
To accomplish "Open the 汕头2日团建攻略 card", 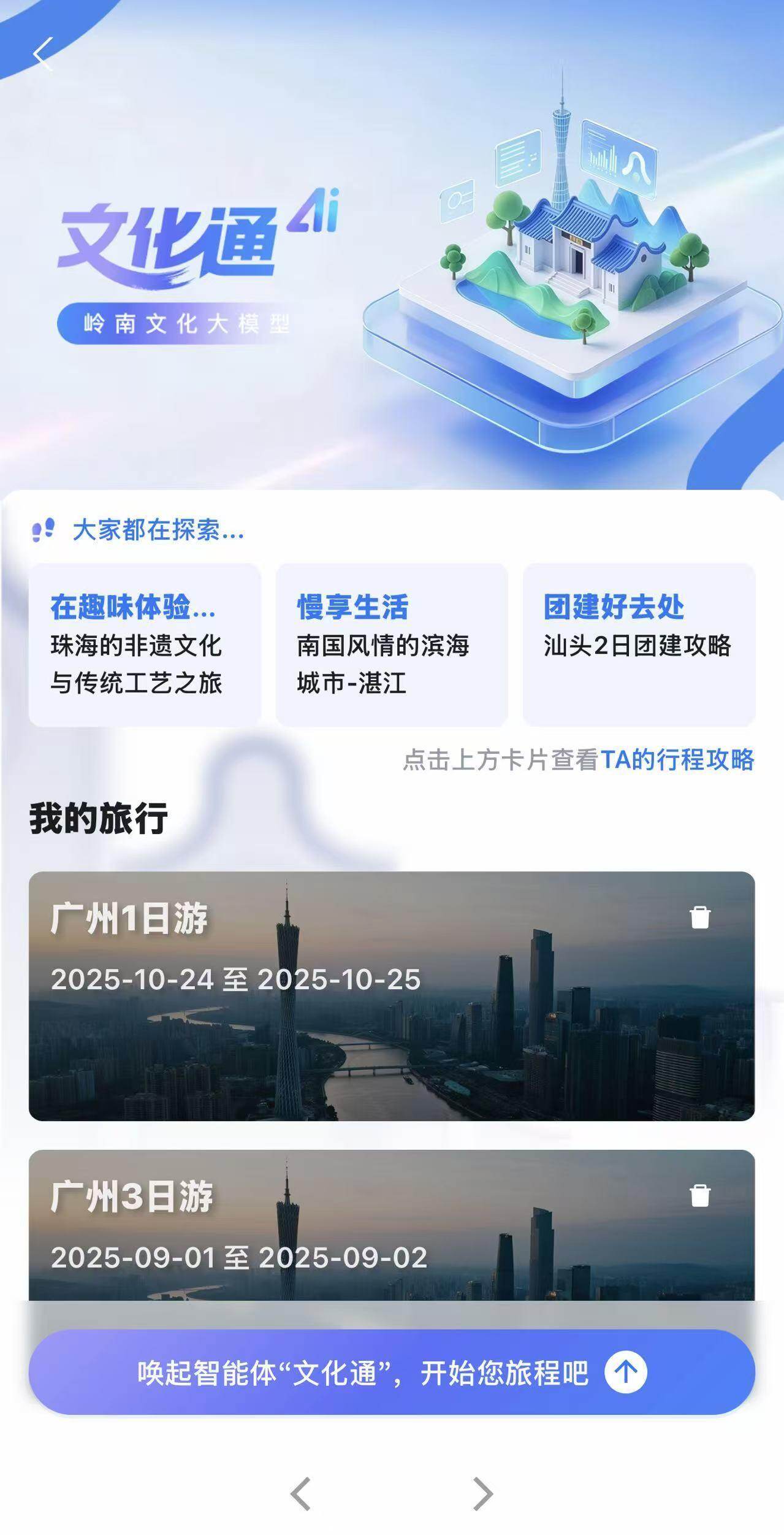I will tap(639, 645).
